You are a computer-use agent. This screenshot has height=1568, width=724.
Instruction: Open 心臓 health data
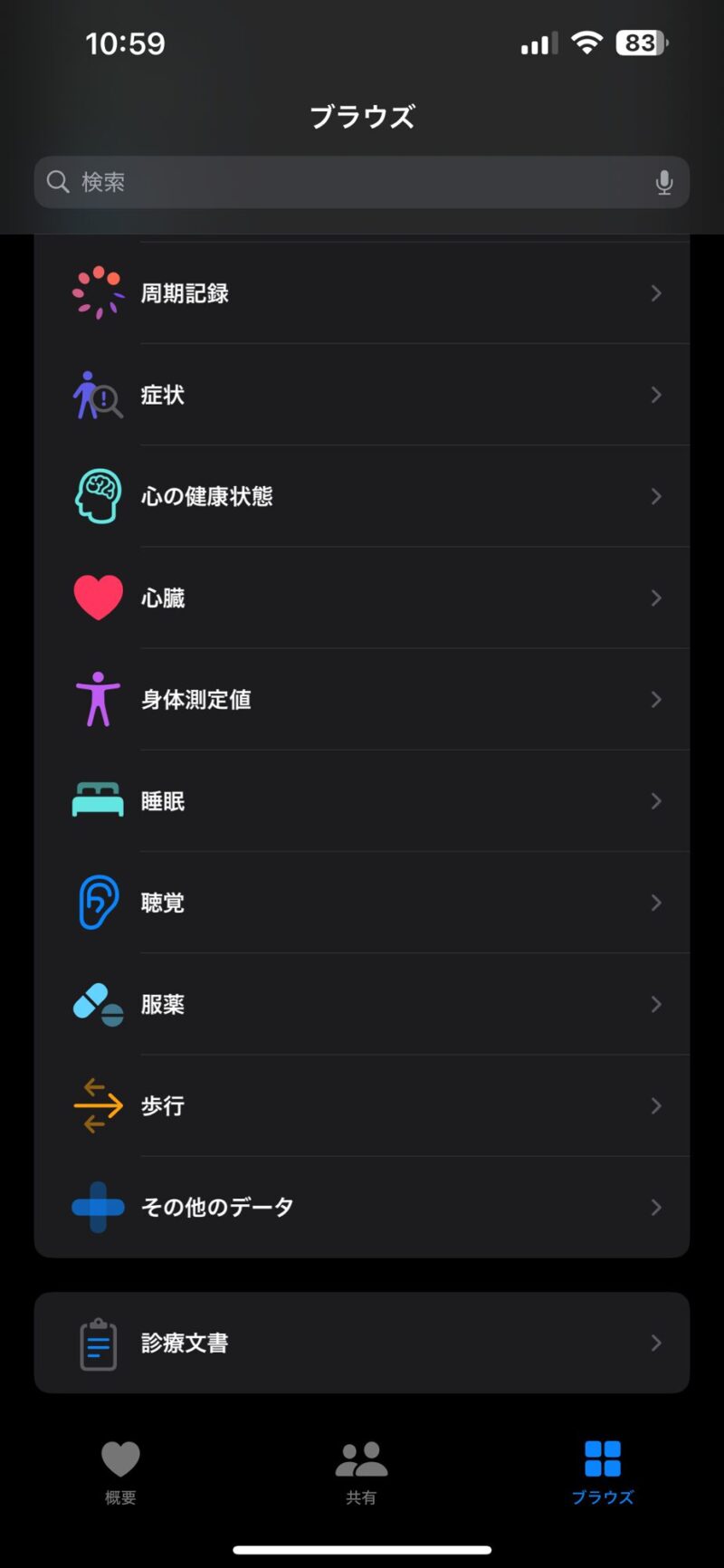(x=362, y=598)
